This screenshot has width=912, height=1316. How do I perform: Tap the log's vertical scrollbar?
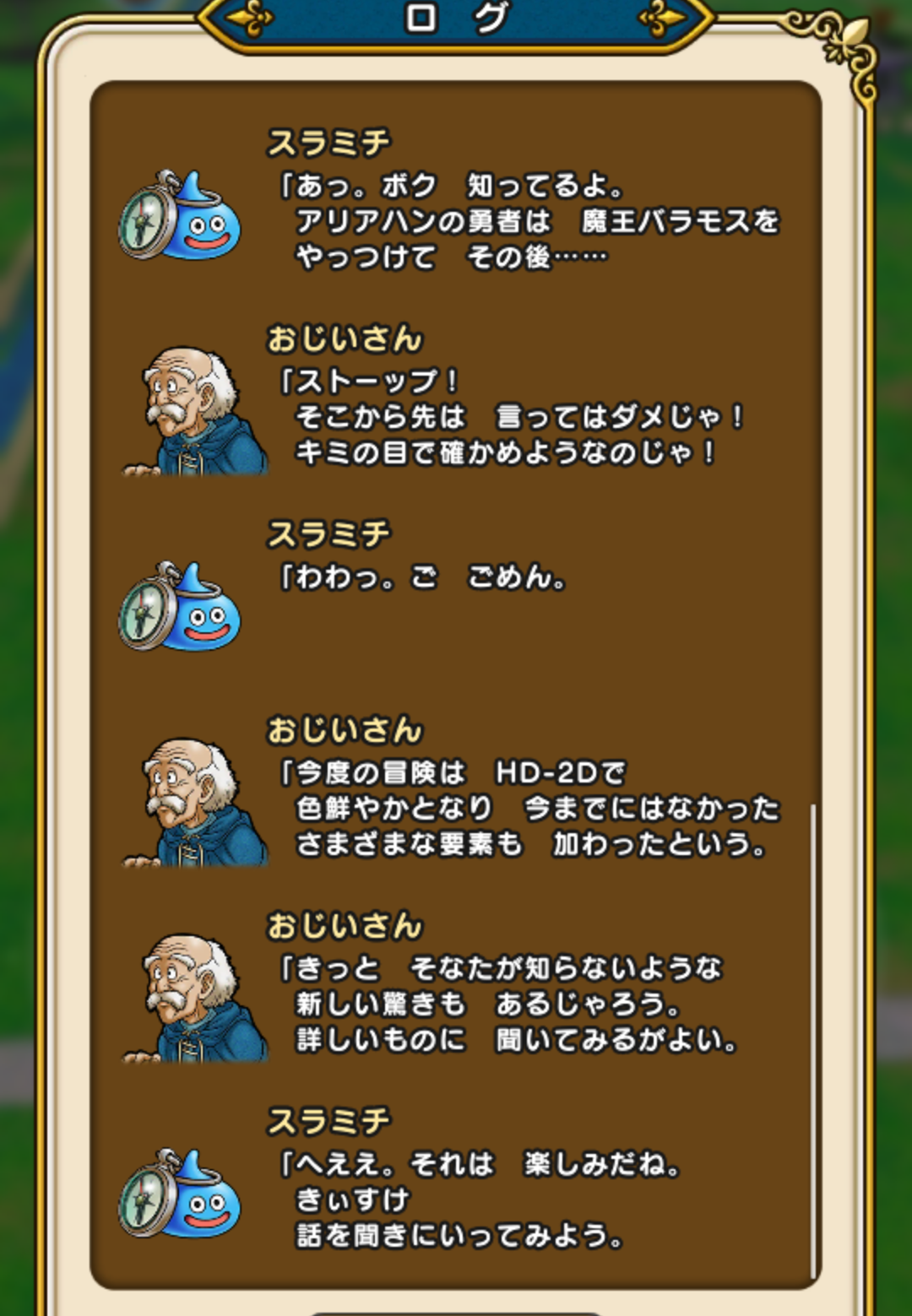812,1038
